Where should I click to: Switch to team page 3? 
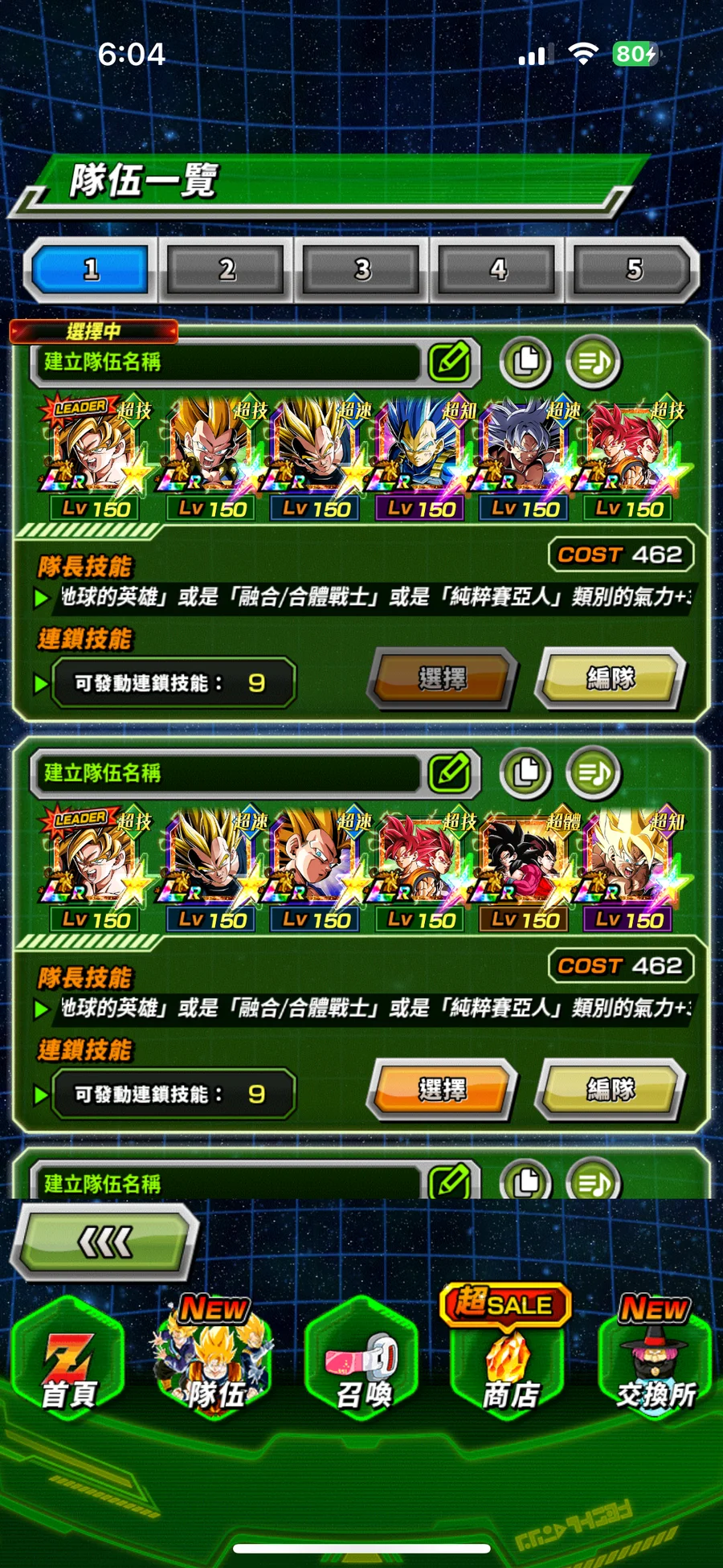362,269
